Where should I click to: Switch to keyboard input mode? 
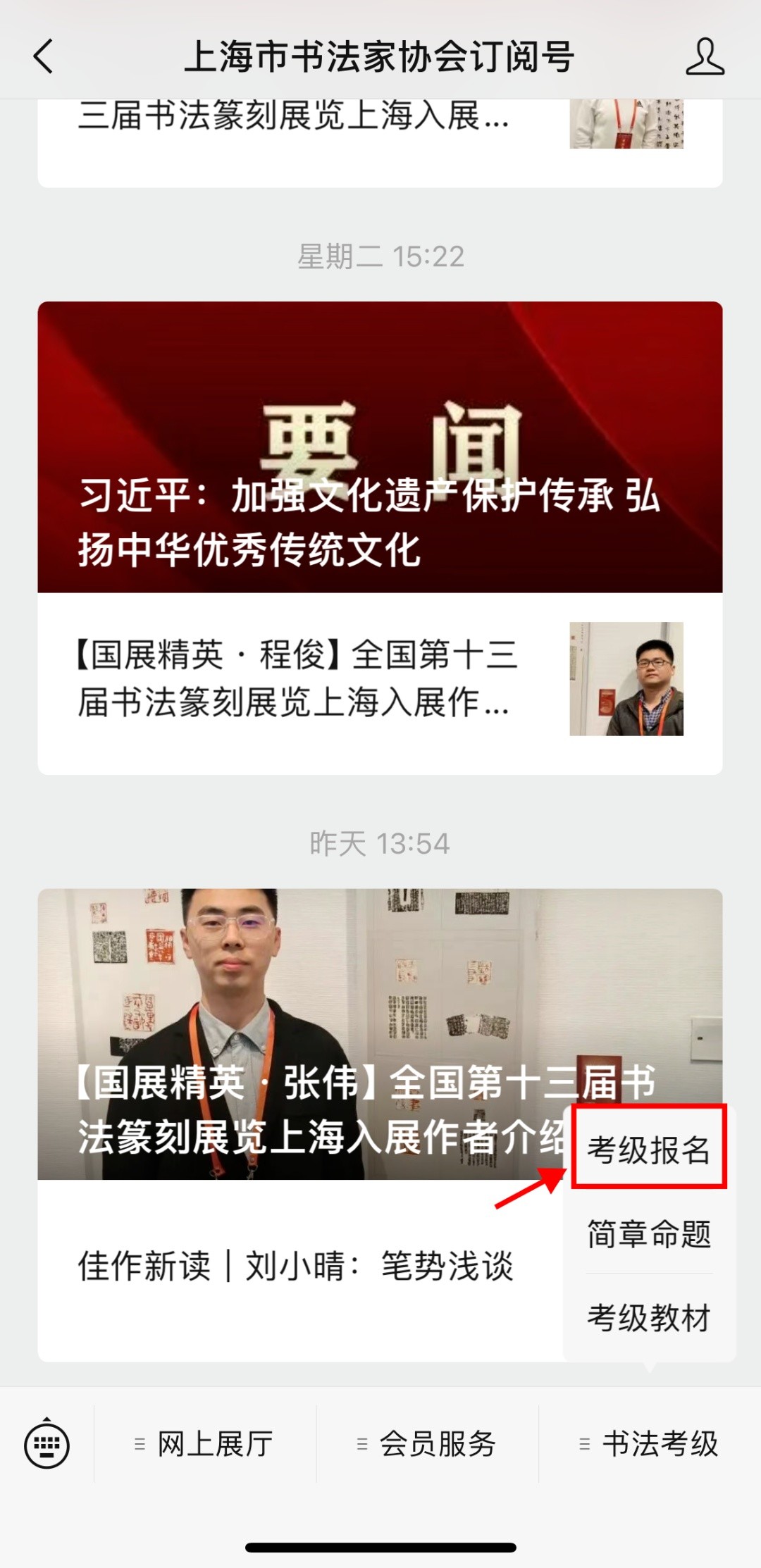click(47, 1443)
